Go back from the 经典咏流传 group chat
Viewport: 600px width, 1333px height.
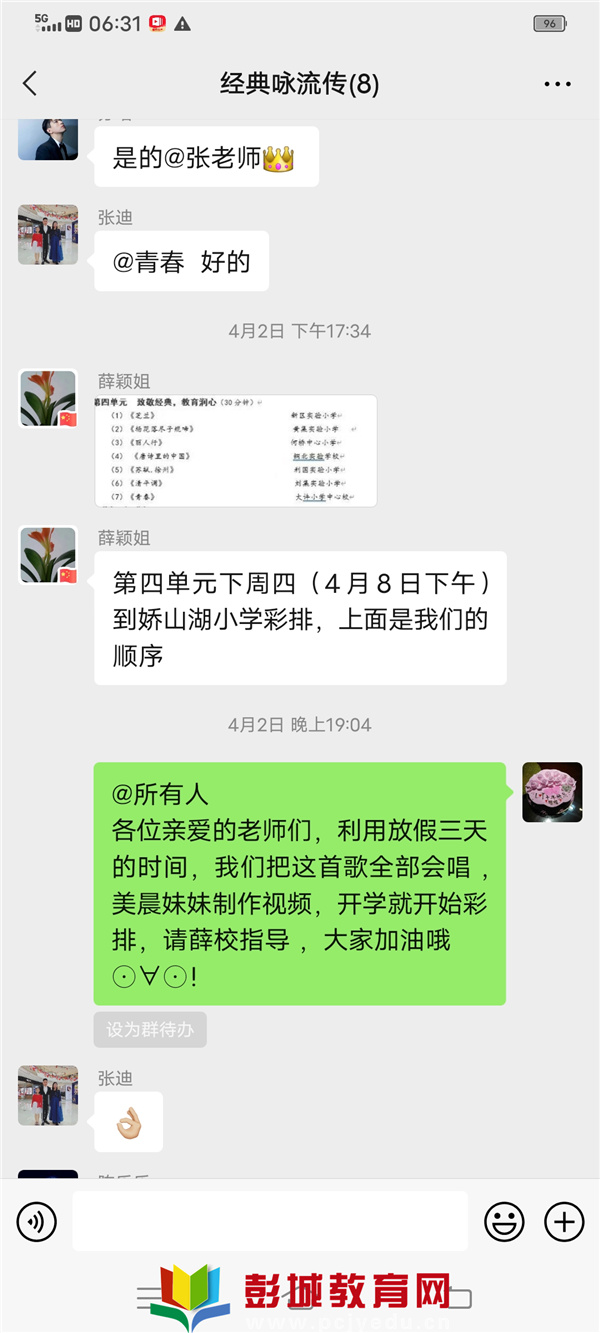30,84
